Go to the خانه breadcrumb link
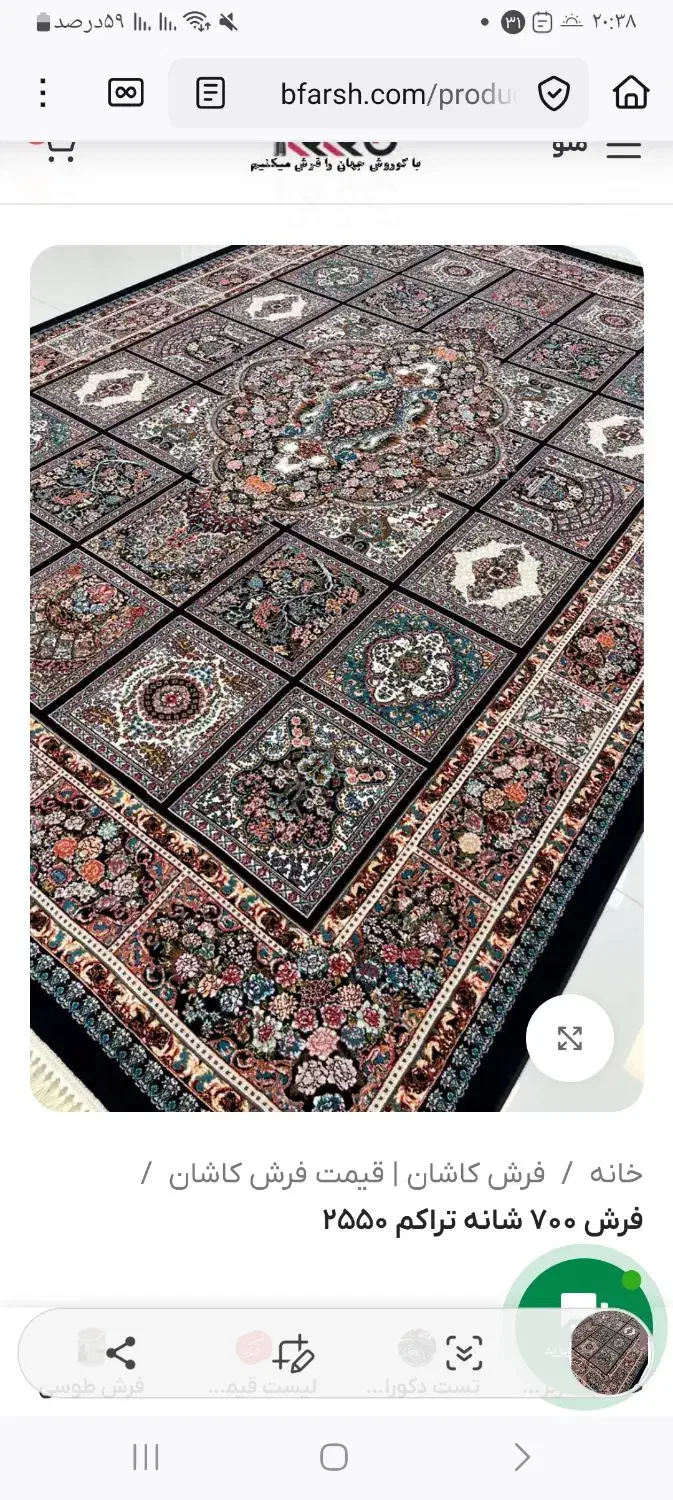This screenshot has height=1500, width=673. coord(615,1173)
